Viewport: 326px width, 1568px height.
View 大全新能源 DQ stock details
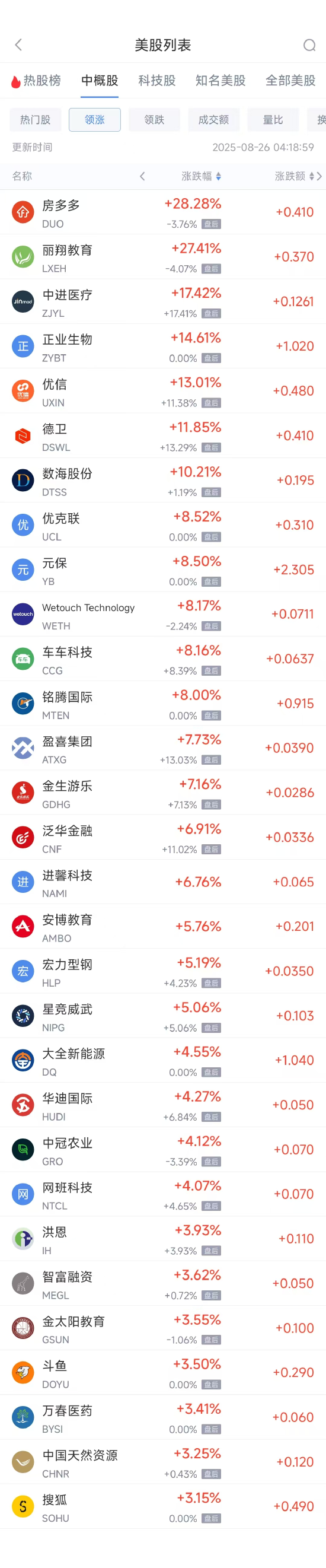[163, 1060]
